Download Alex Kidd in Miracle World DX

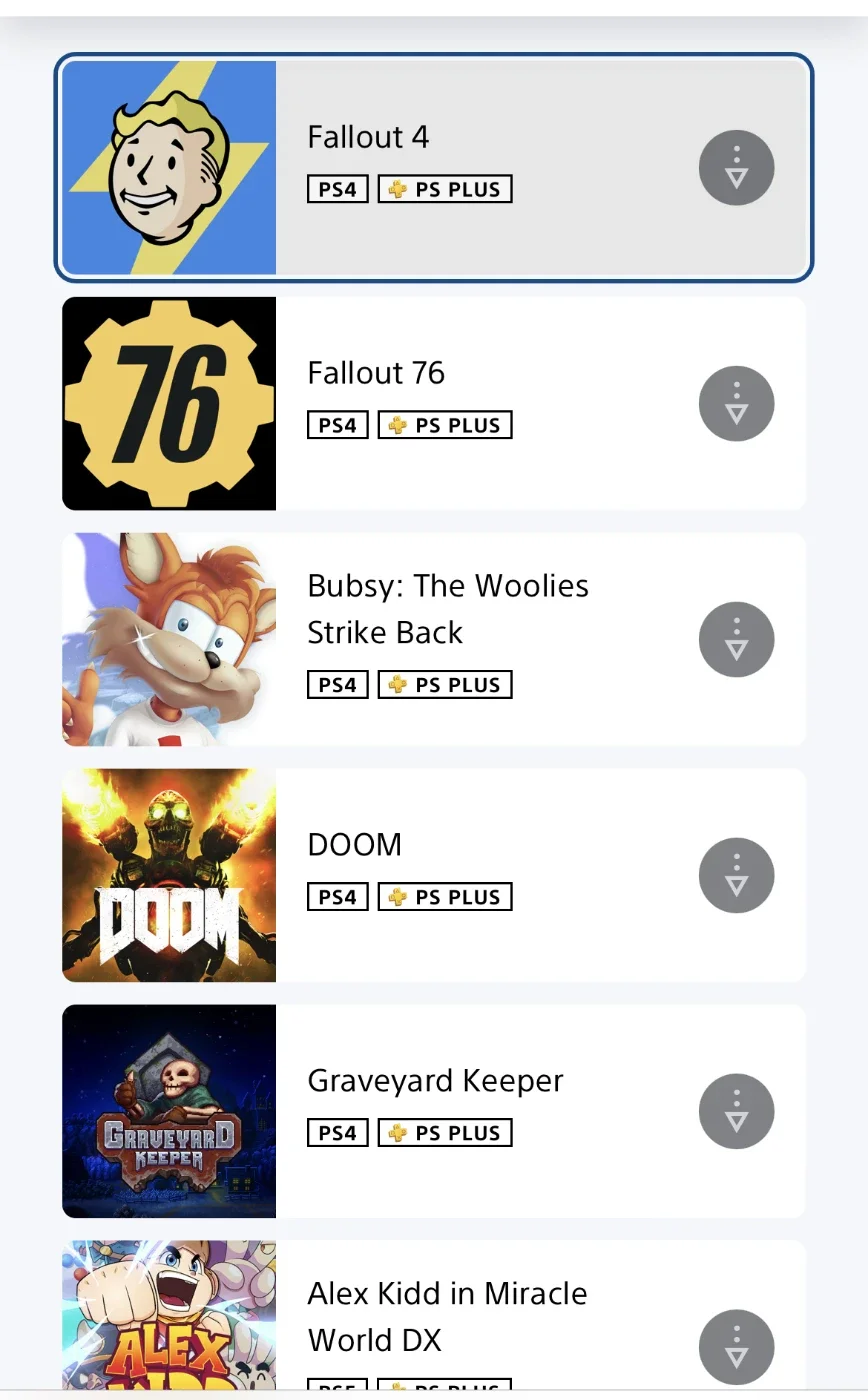[736, 1347]
